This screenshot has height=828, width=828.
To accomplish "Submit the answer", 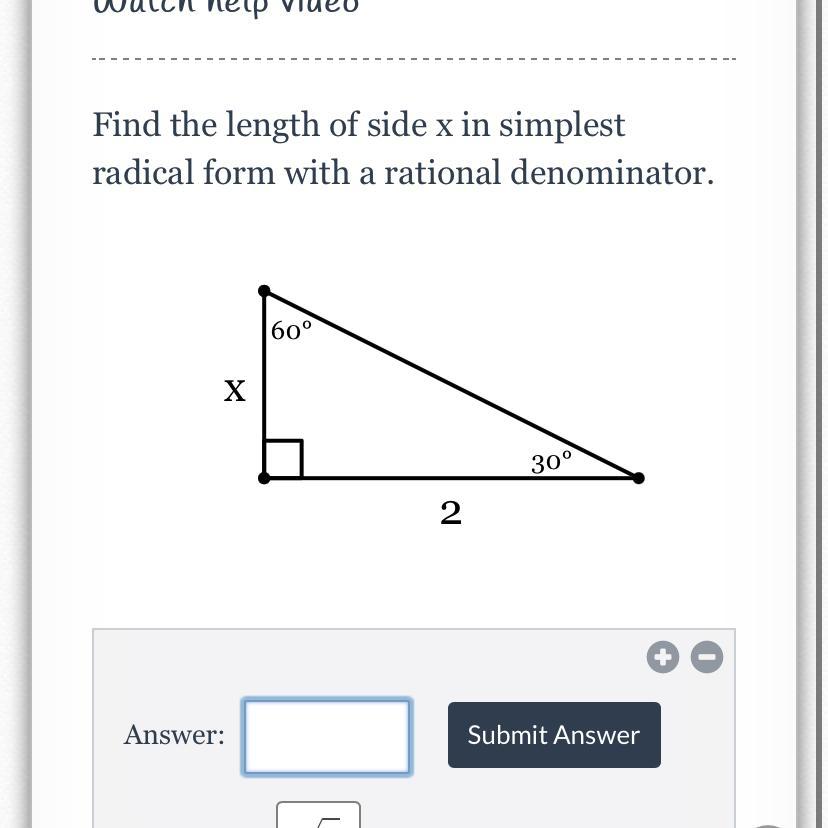I will 554,735.
